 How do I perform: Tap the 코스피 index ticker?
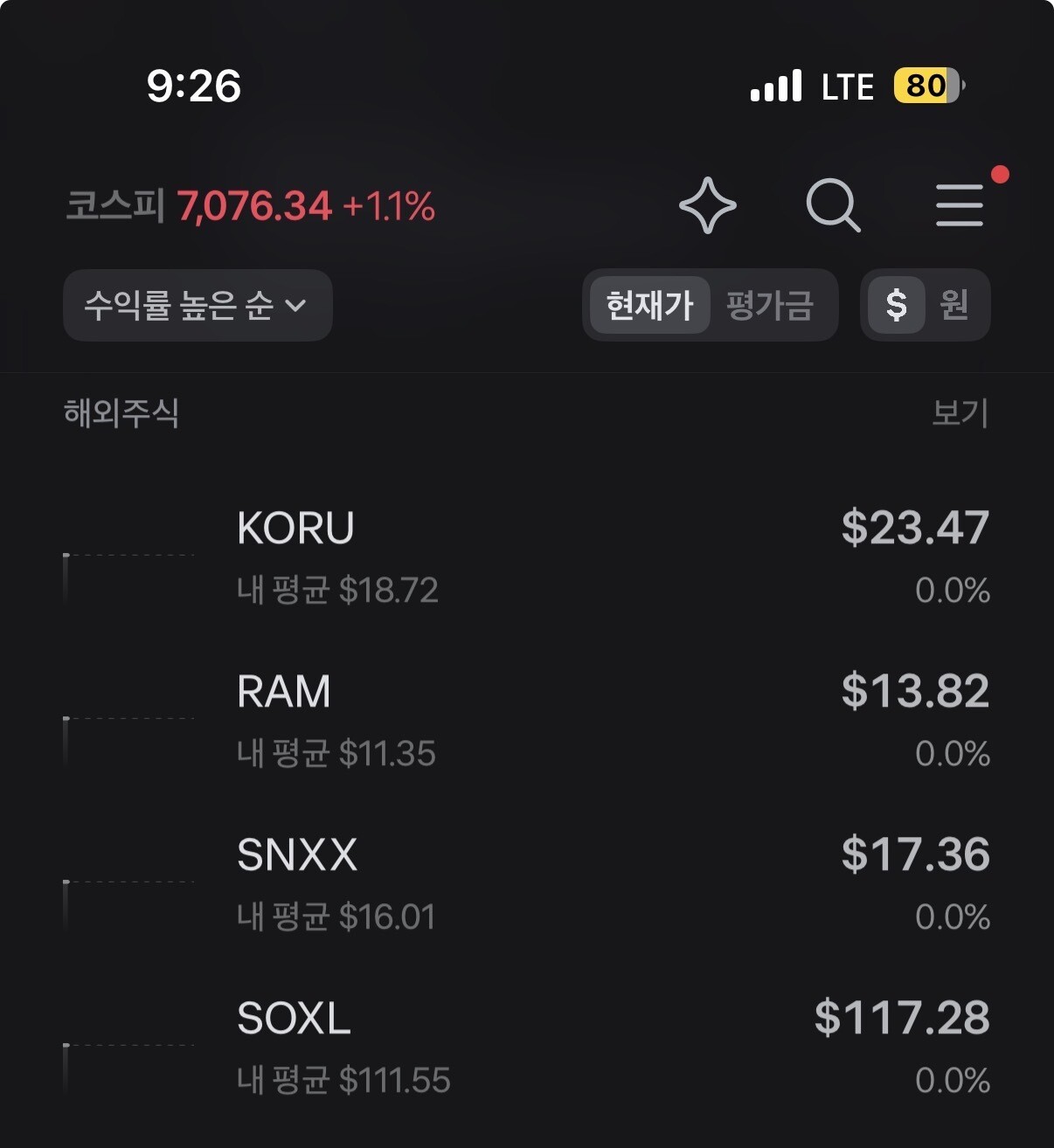[250, 206]
